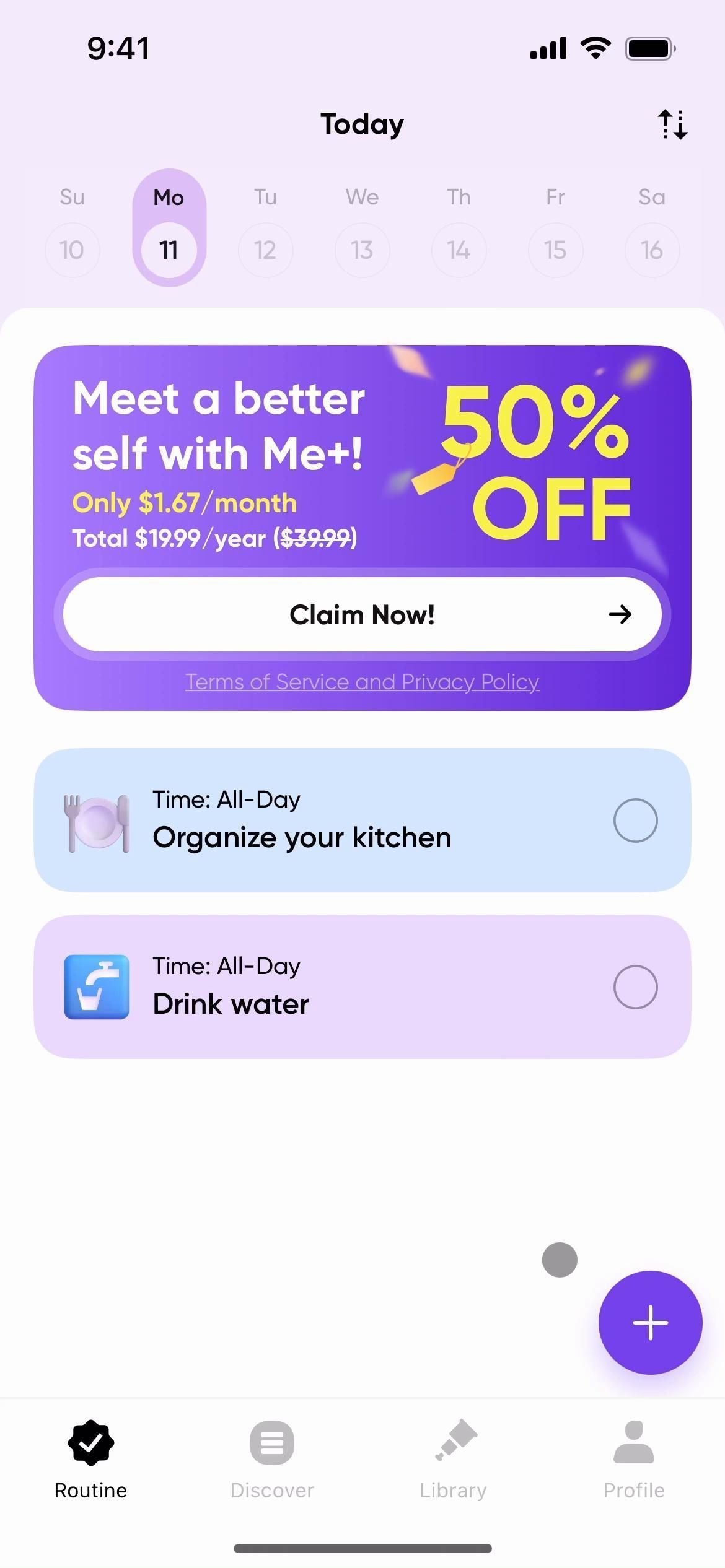Select Thursday the 14th
The height and width of the screenshot is (1568, 725).
click(459, 250)
